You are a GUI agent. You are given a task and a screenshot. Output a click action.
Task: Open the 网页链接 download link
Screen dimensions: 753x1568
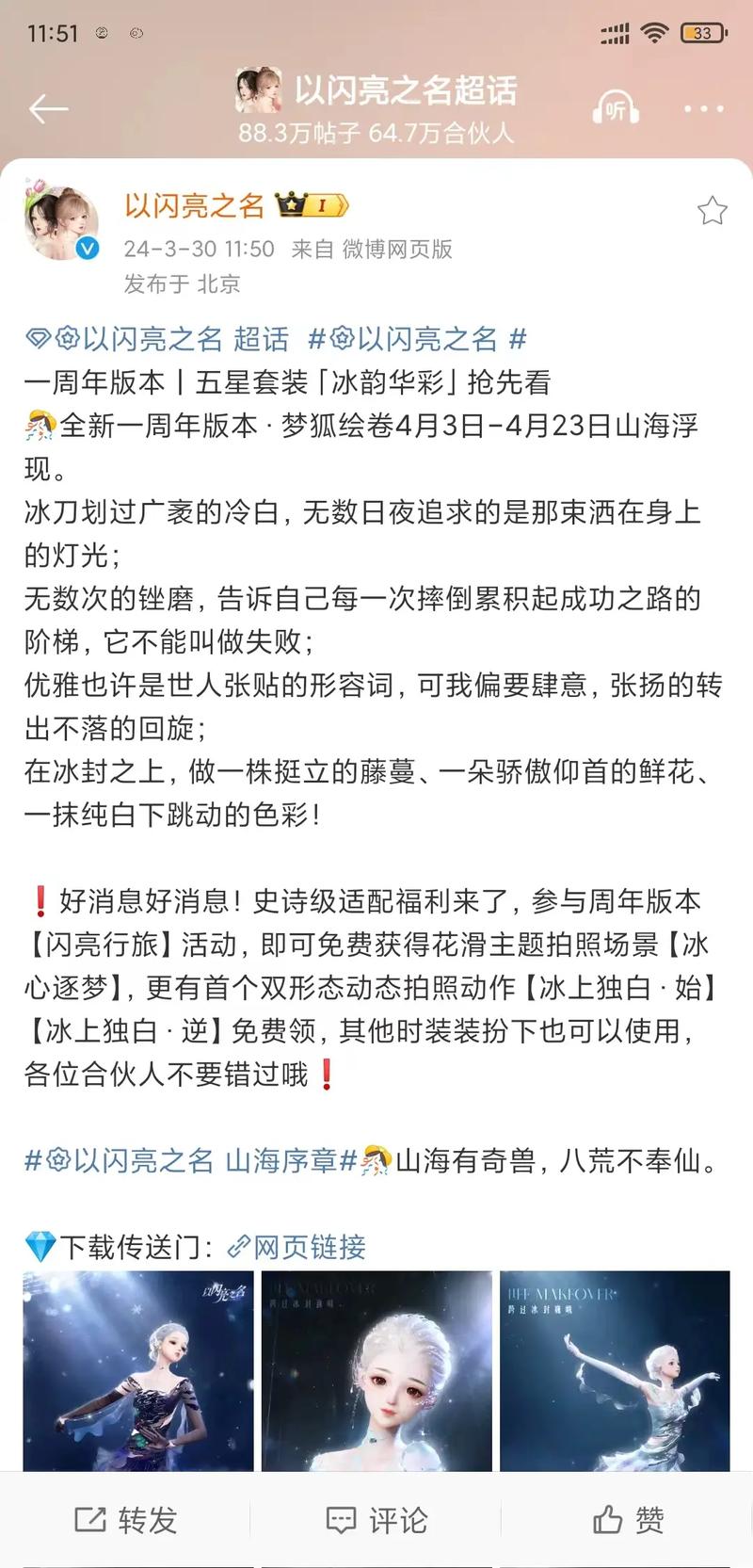pyautogui.click(x=297, y=1247)
